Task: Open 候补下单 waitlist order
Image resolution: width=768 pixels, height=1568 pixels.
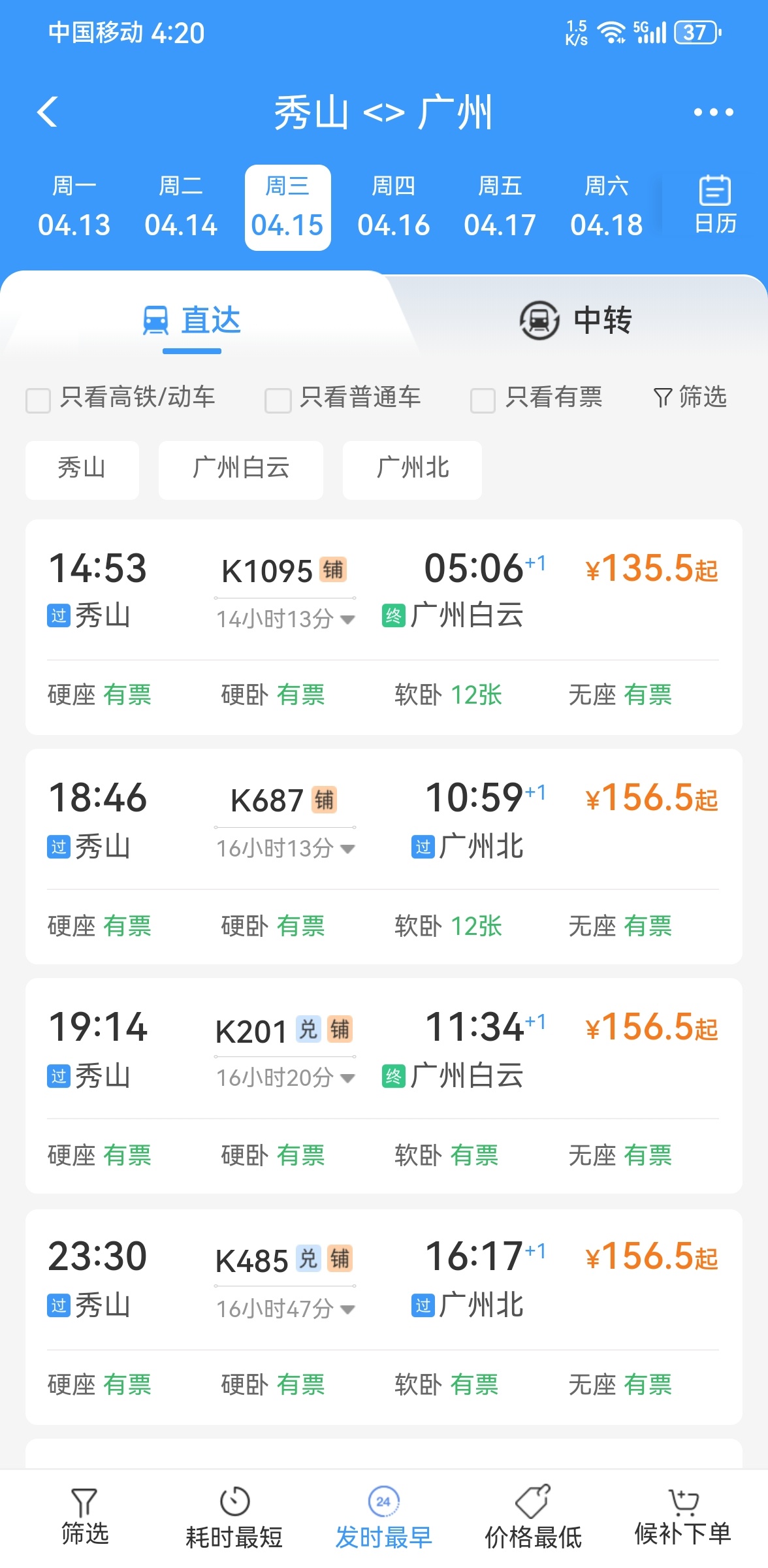Action: [x=682, y=1518]
